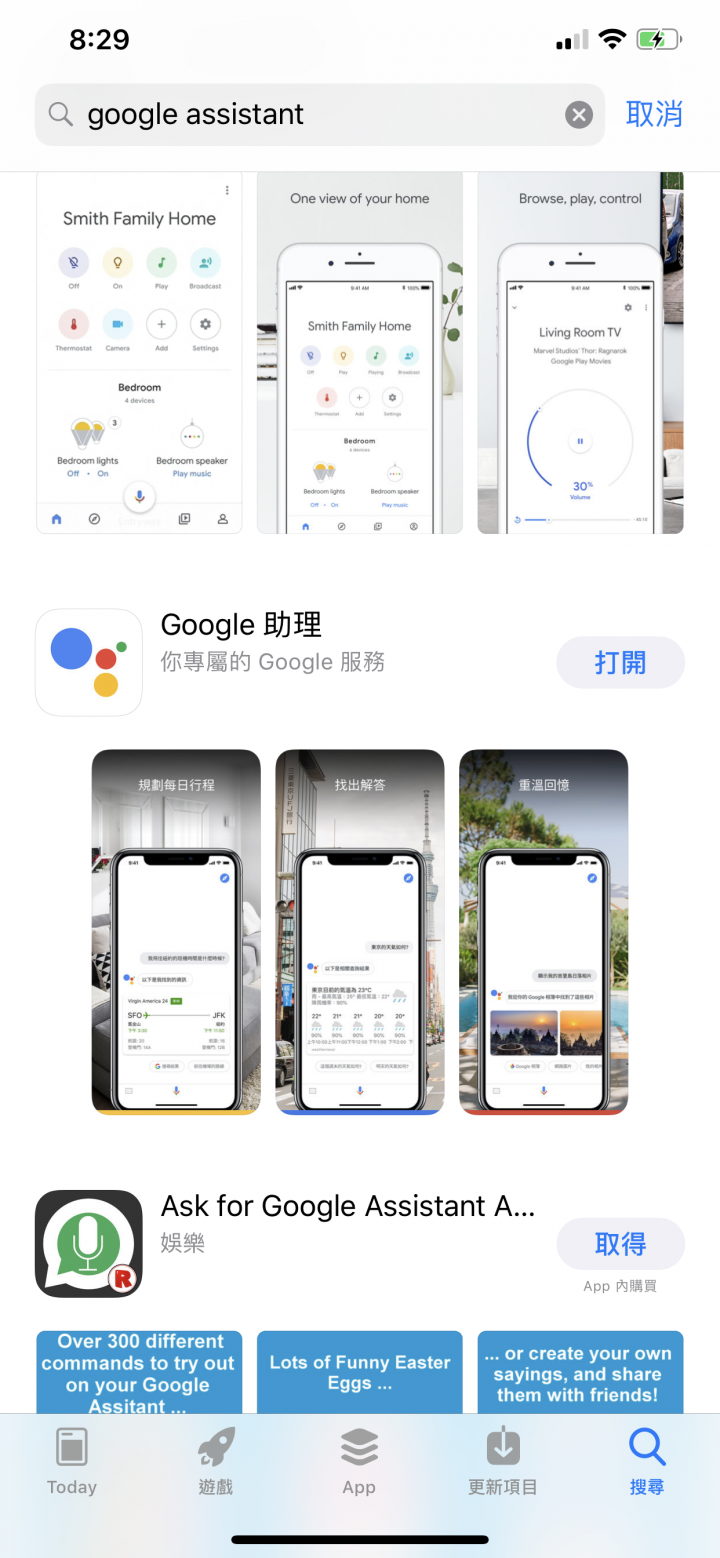Switch to the App tab

(359, 1460)
